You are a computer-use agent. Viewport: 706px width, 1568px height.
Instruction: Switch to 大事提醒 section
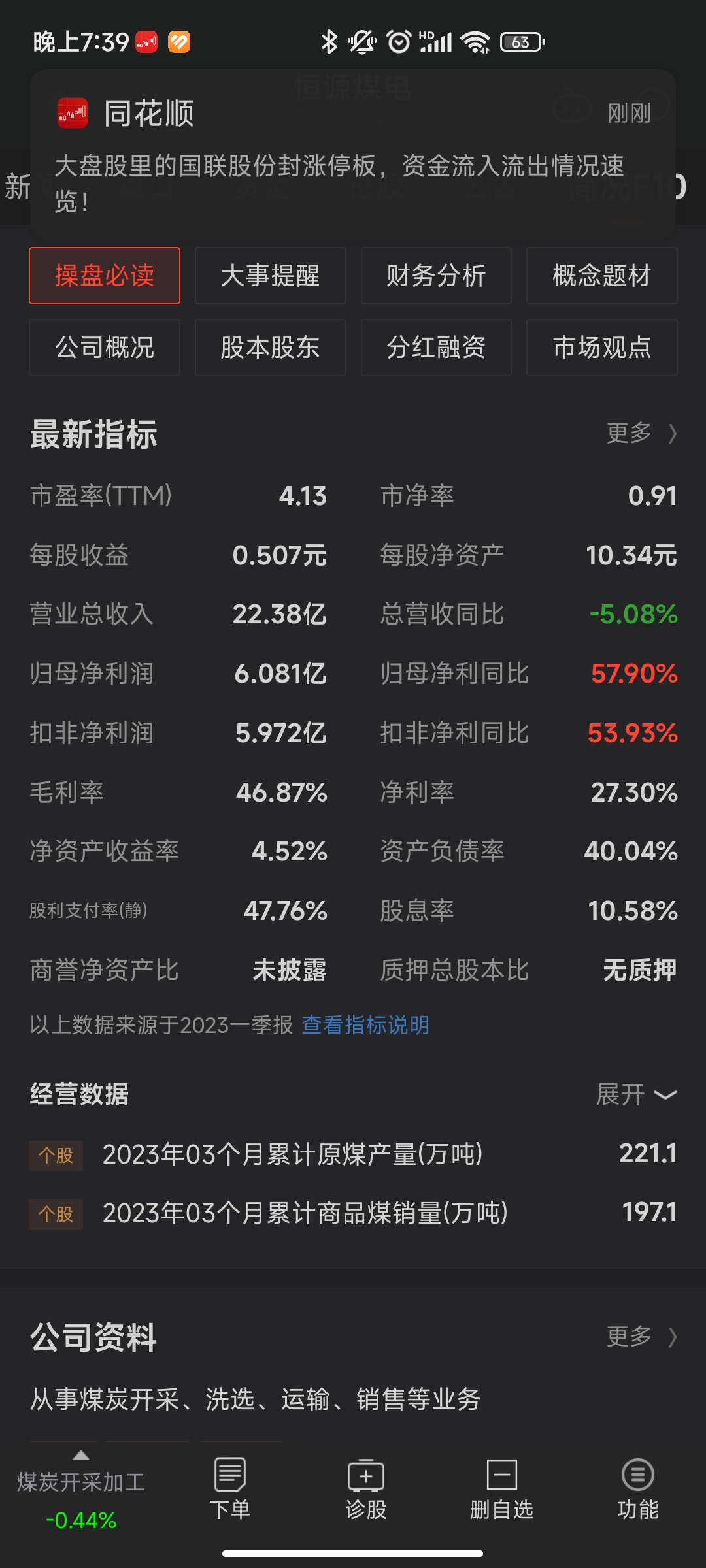tap(270, 276)
